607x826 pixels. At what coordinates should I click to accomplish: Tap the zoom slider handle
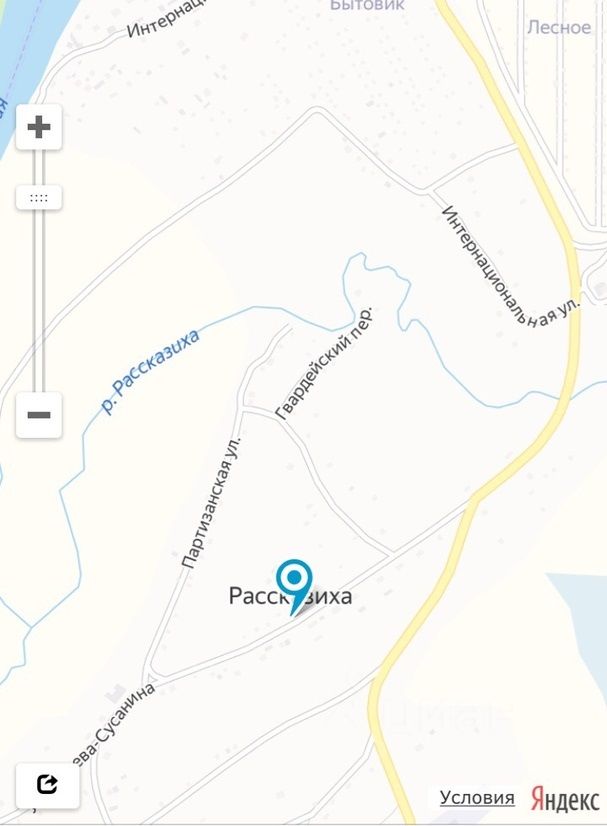[x=39, y=198]
